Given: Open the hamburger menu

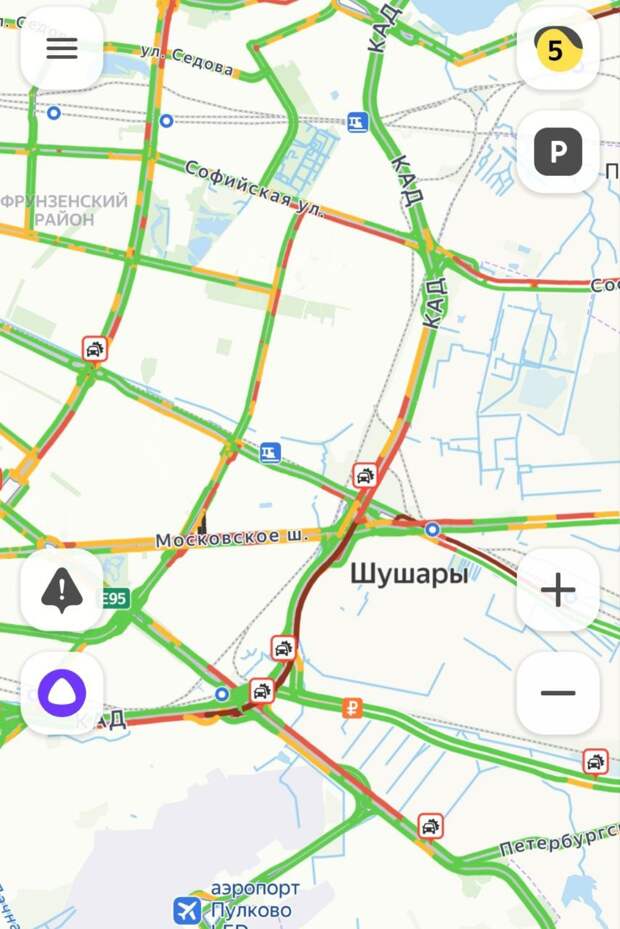Looking at the screenshot, I should coord(62,49).
